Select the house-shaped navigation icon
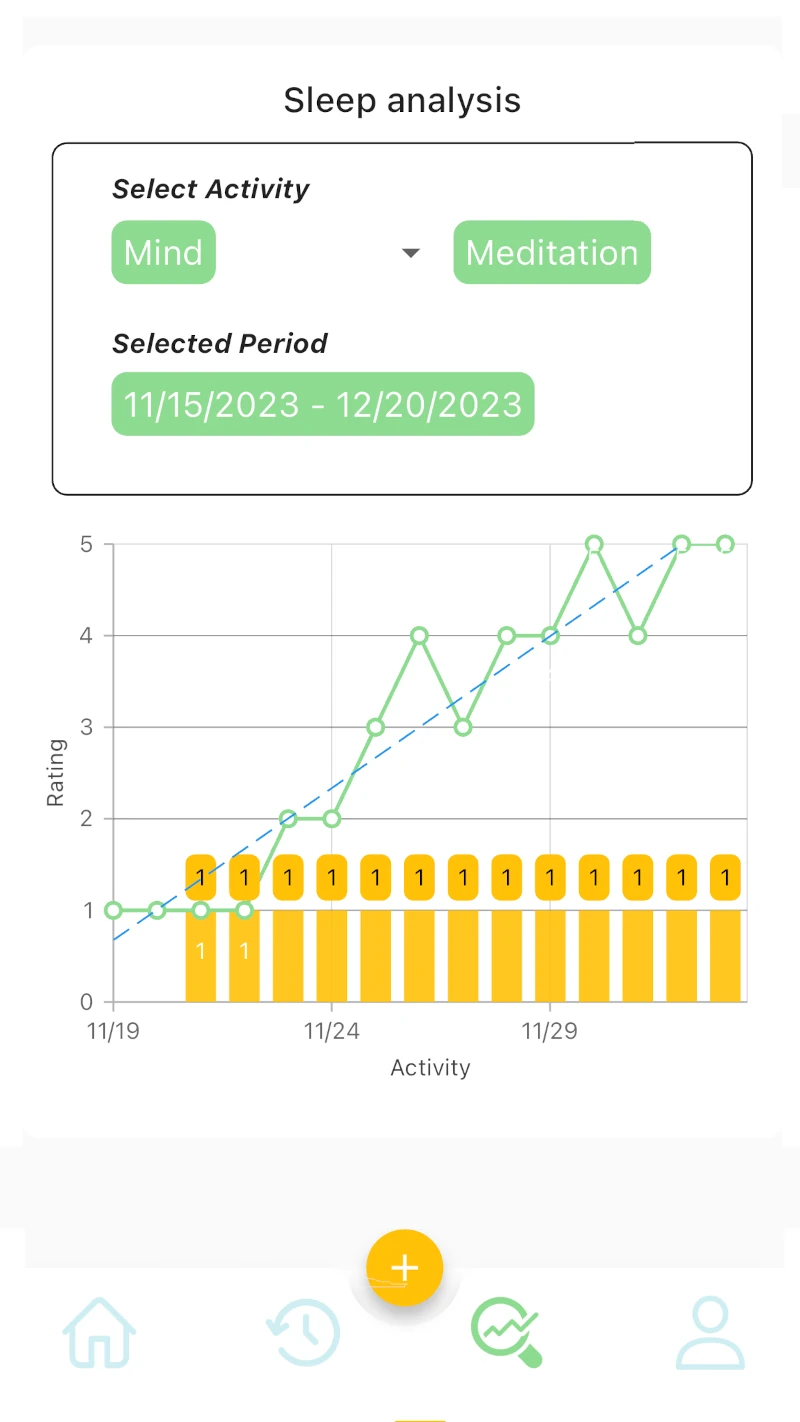The height and width of the screenshot is (1422, 800). click(98, 1334)
